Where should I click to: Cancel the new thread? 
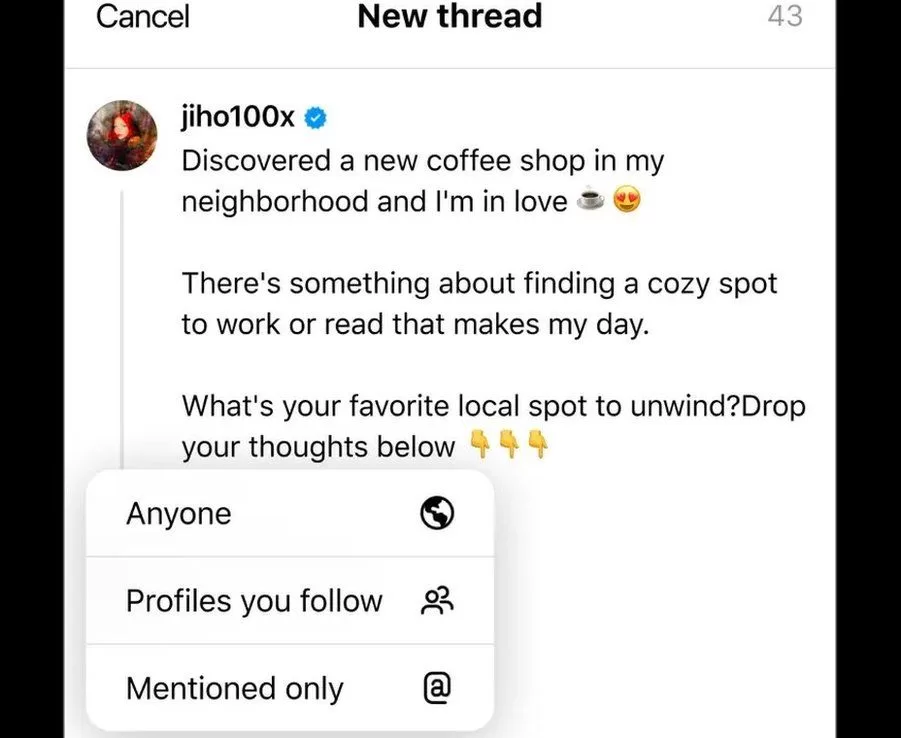click(x=142, y=17)
